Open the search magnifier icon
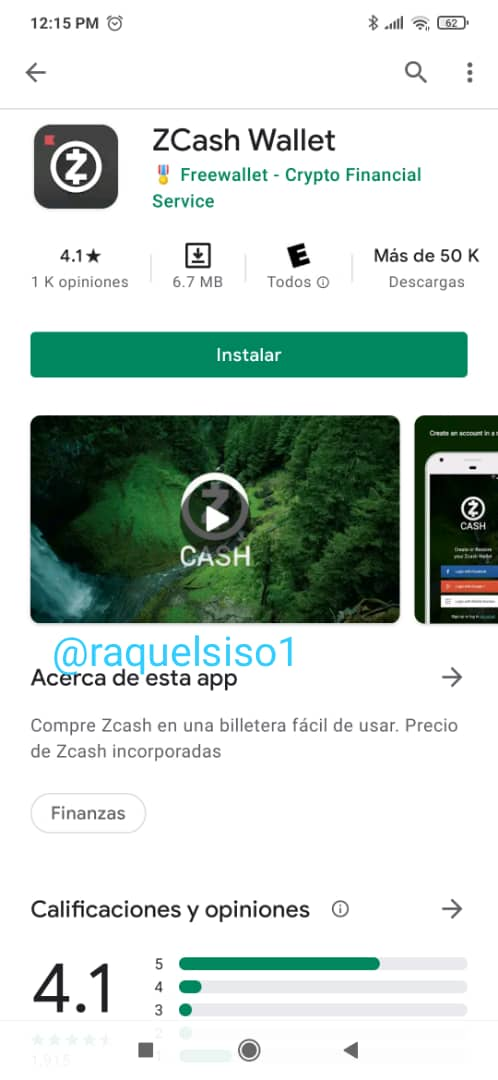This screenshot has width=498, height=1080. pyautogui.click(x=415, y=72)
